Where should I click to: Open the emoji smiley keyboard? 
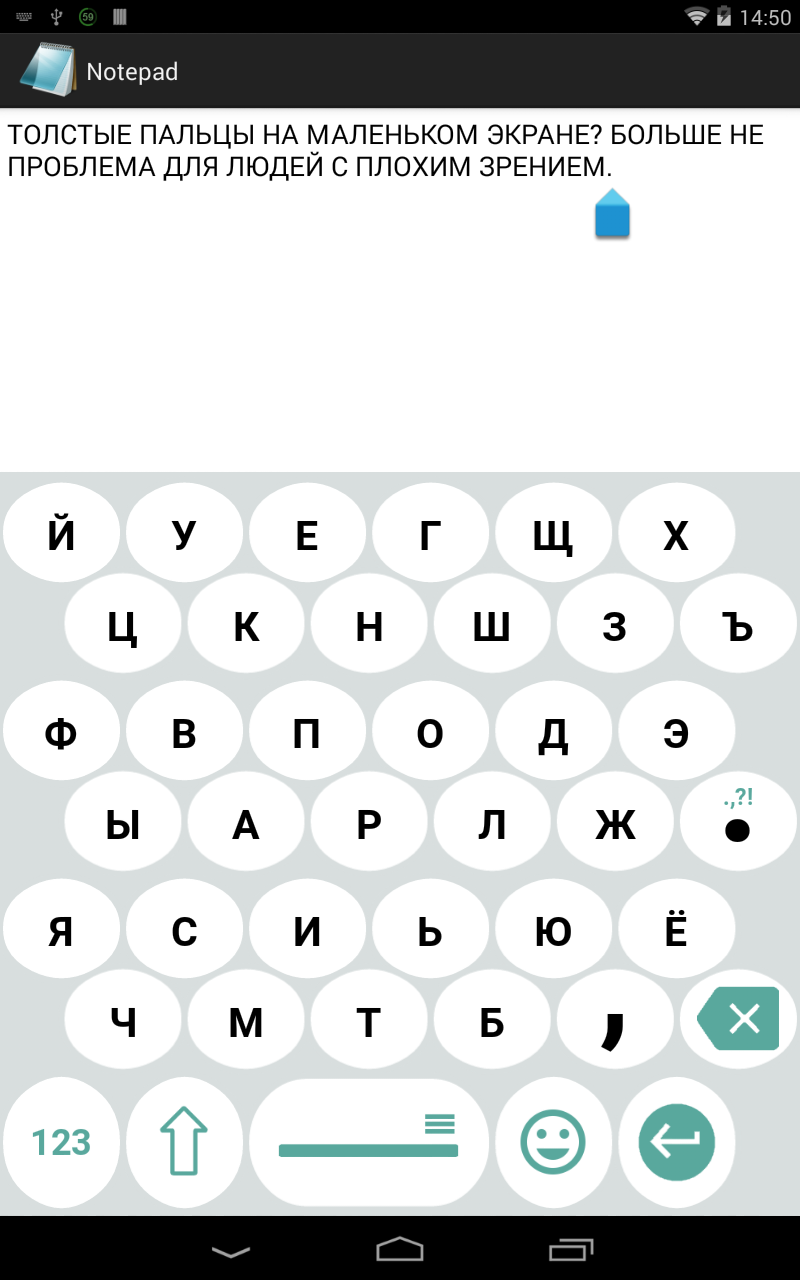pos(552,1142)
